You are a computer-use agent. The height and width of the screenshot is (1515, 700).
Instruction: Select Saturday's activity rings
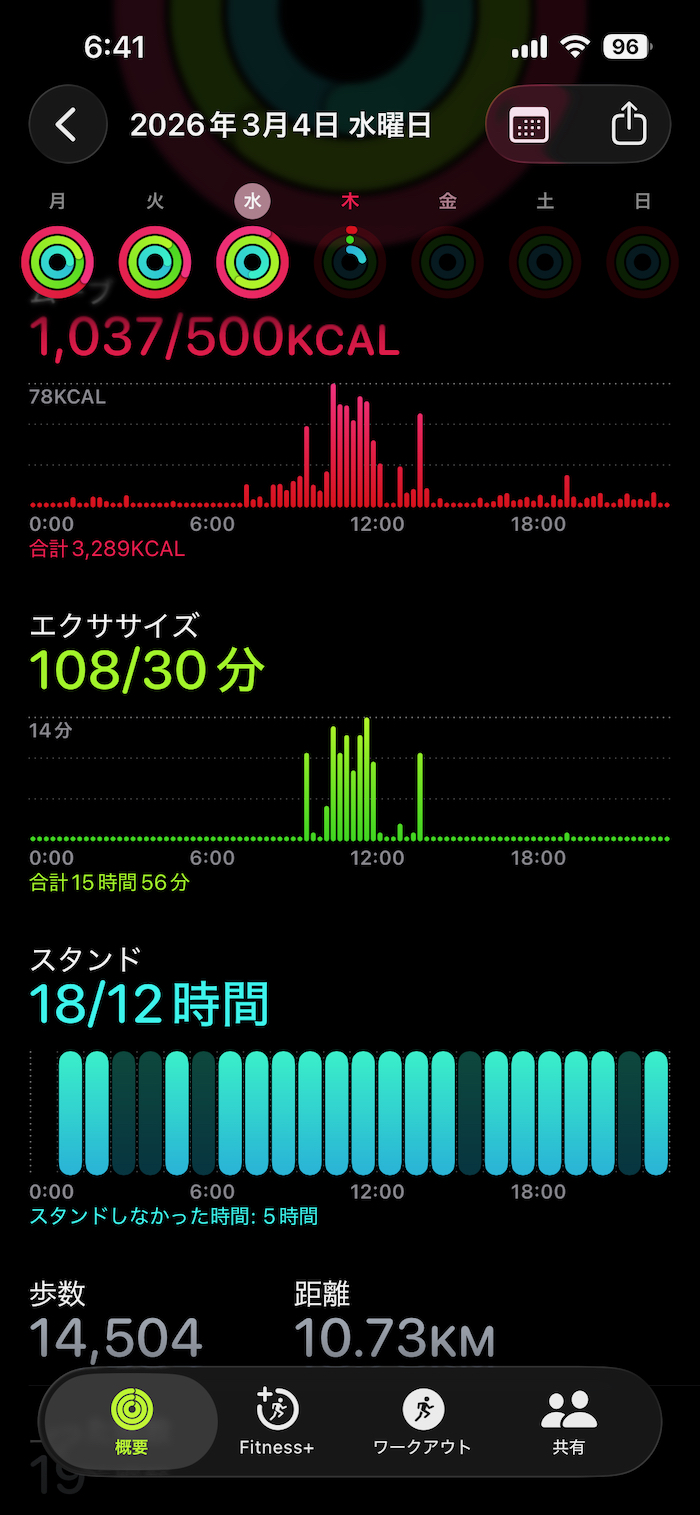click(545, 262)
